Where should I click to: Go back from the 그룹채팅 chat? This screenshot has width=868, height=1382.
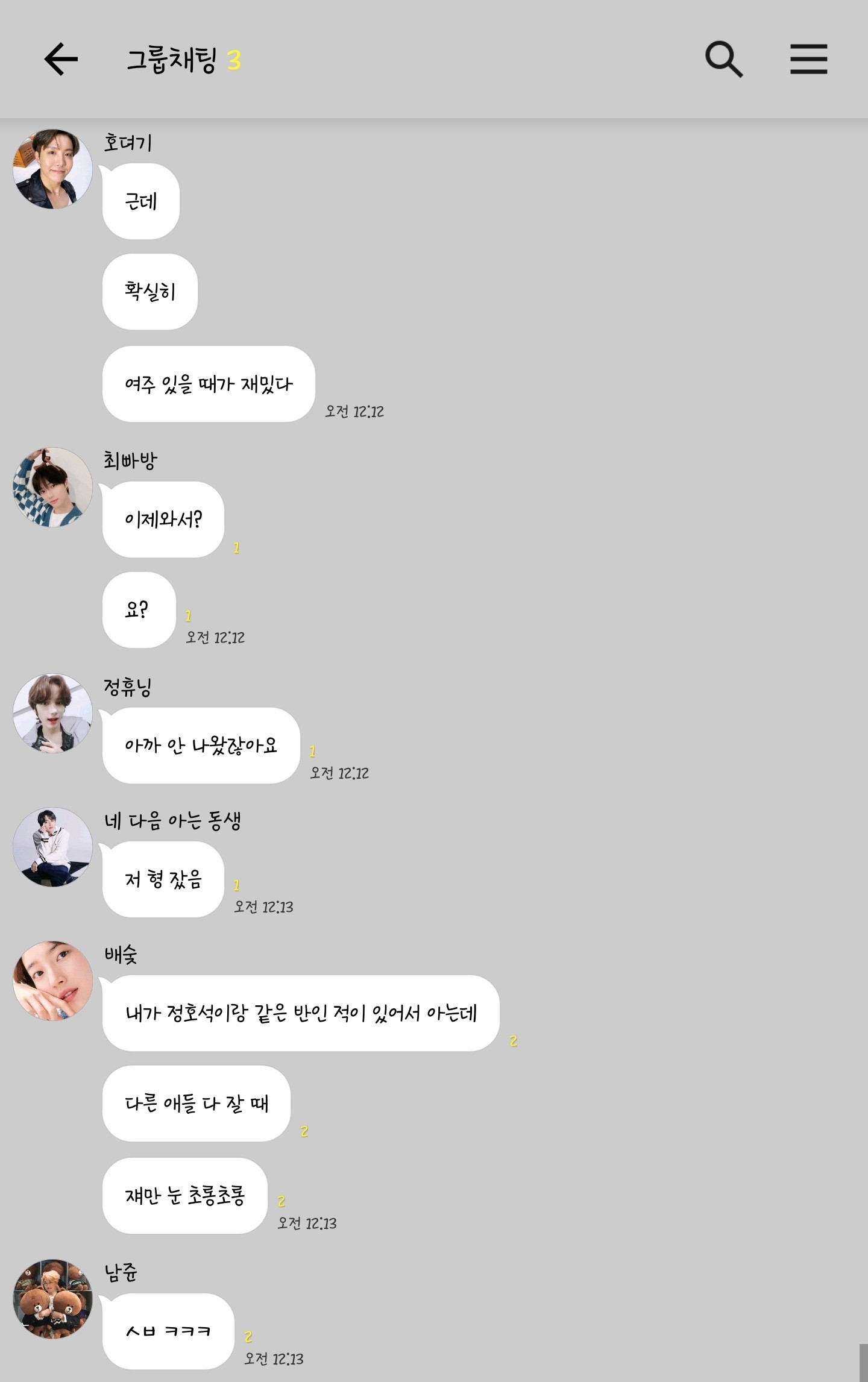[61, 59]
